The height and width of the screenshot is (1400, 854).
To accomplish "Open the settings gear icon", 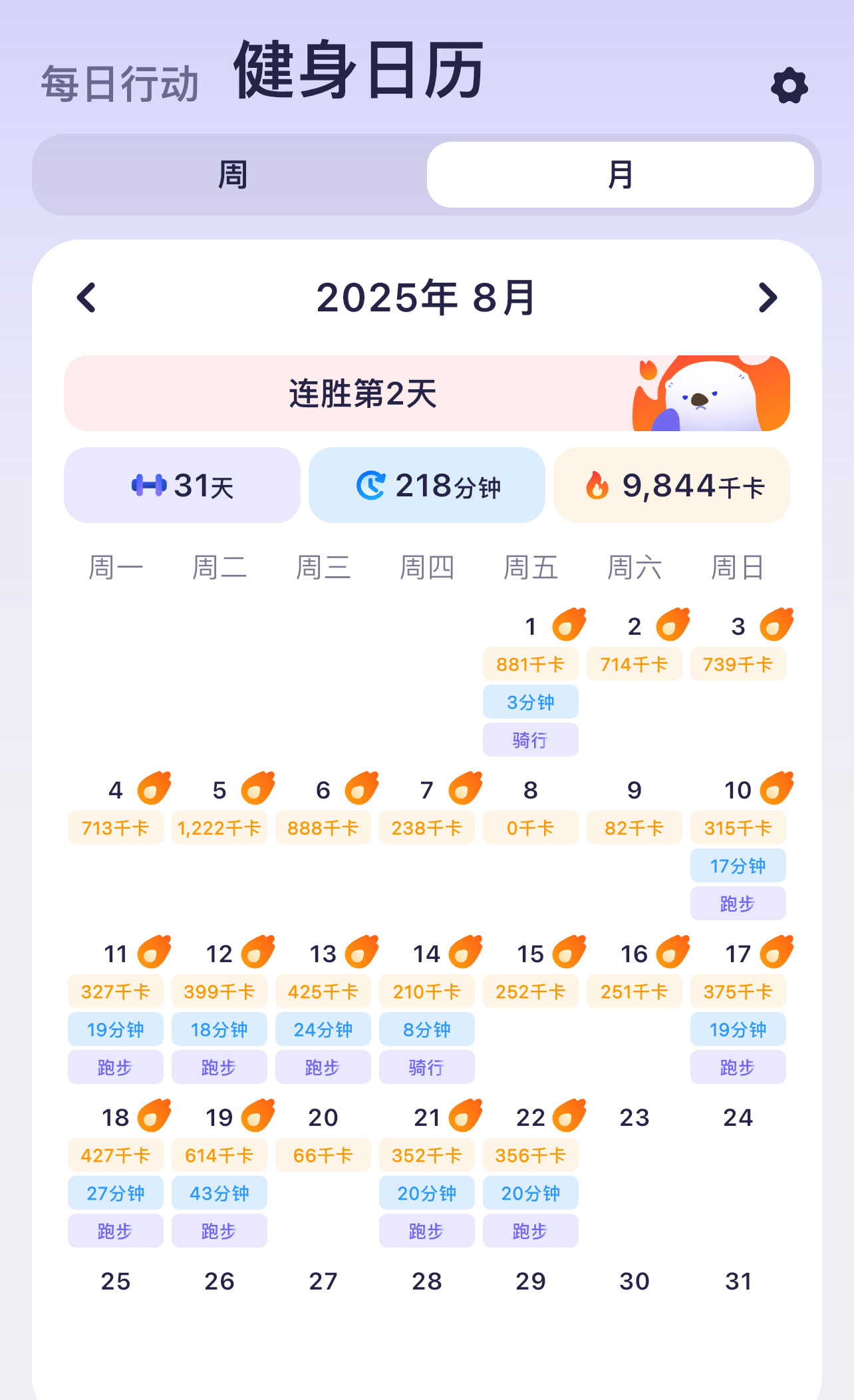I will point(789,86).
